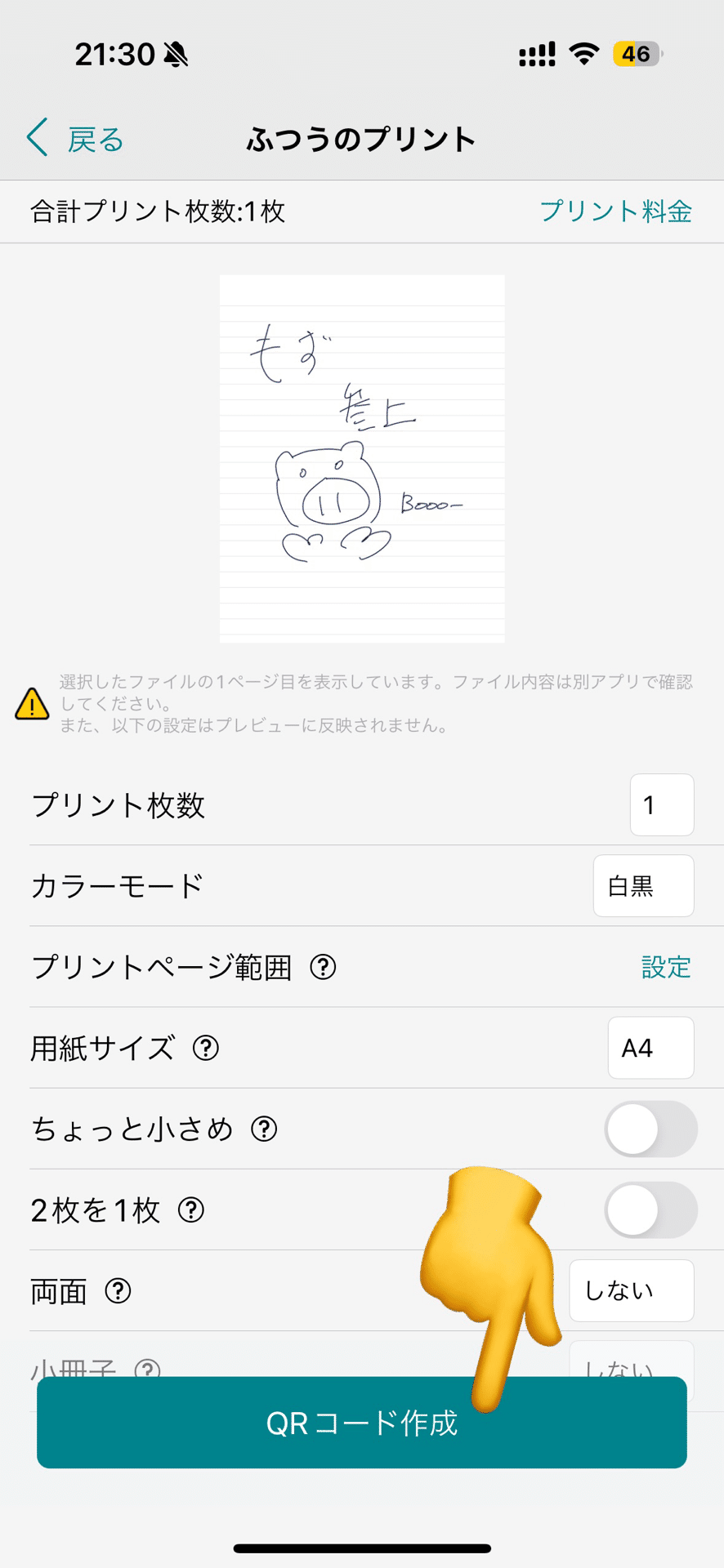Show help for ちょっと小さめ
The height and width of the screenshot is (1568, 724).
click(264, 1129)
